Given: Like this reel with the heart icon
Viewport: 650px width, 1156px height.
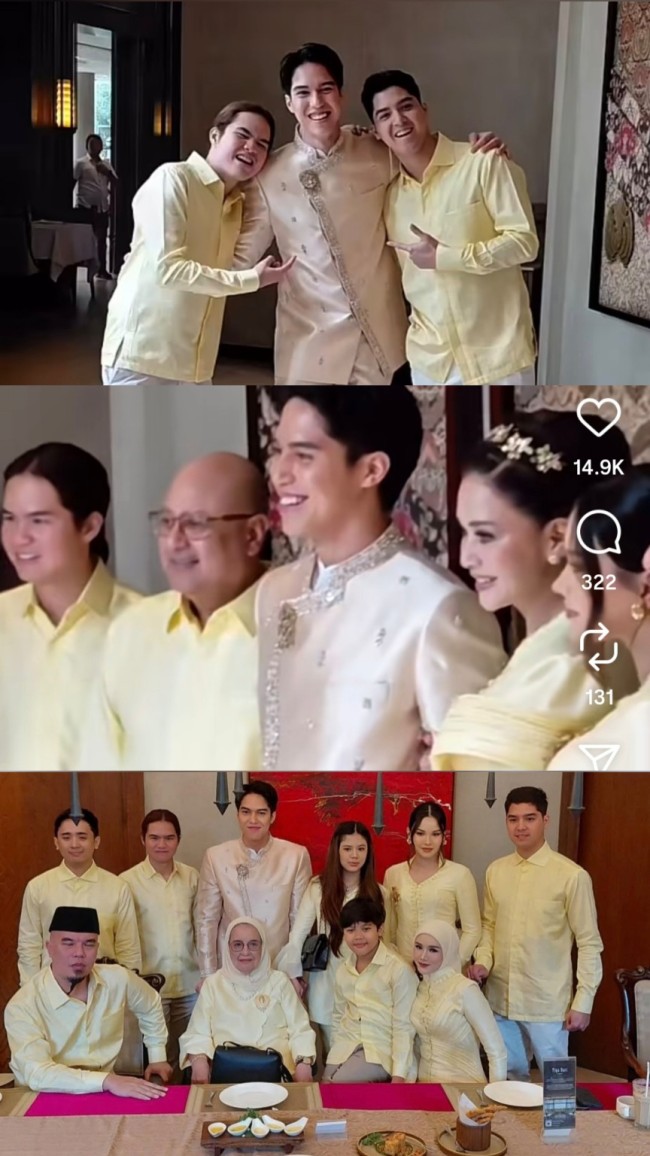Looking at the screenshot, I should (598, 419).
